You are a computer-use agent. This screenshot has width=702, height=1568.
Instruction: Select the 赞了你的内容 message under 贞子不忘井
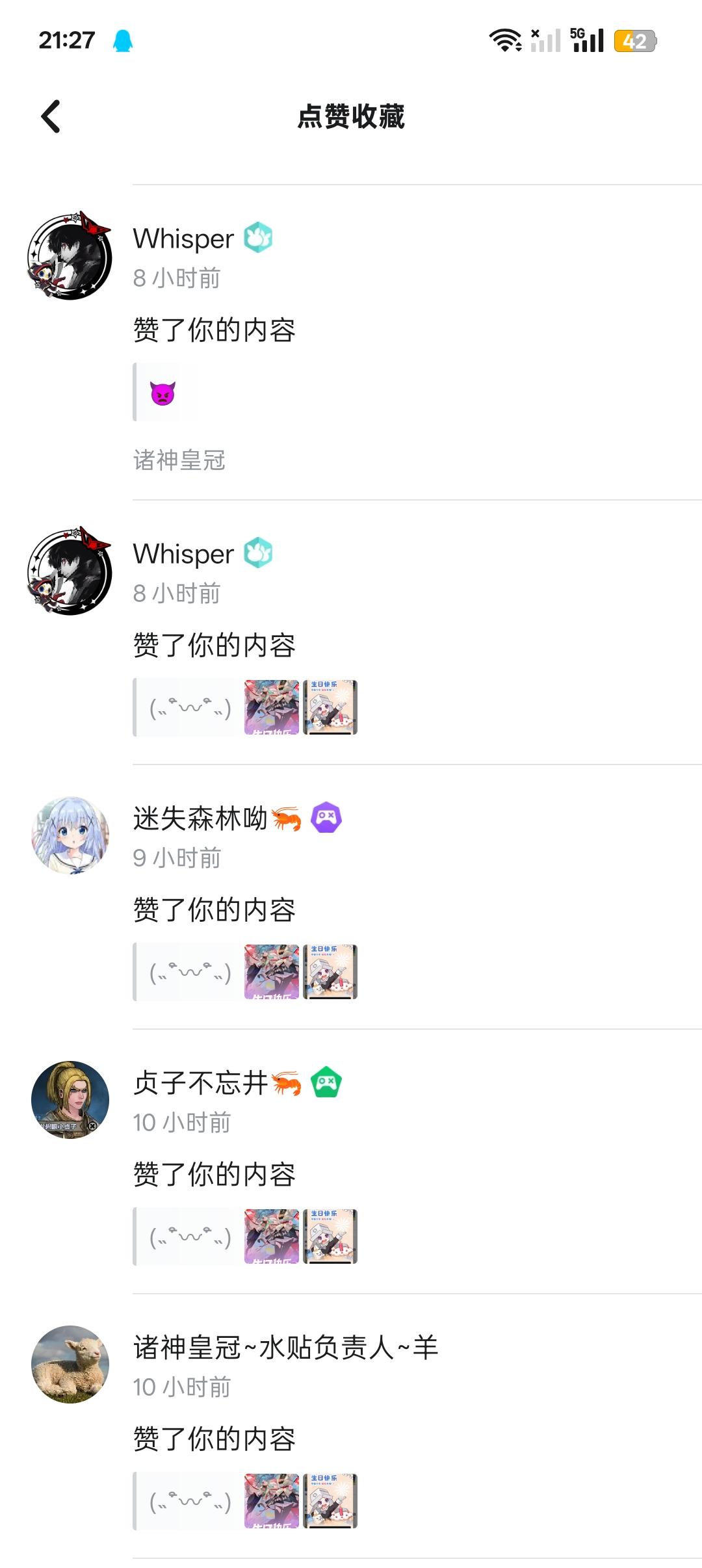[214, 1172]
